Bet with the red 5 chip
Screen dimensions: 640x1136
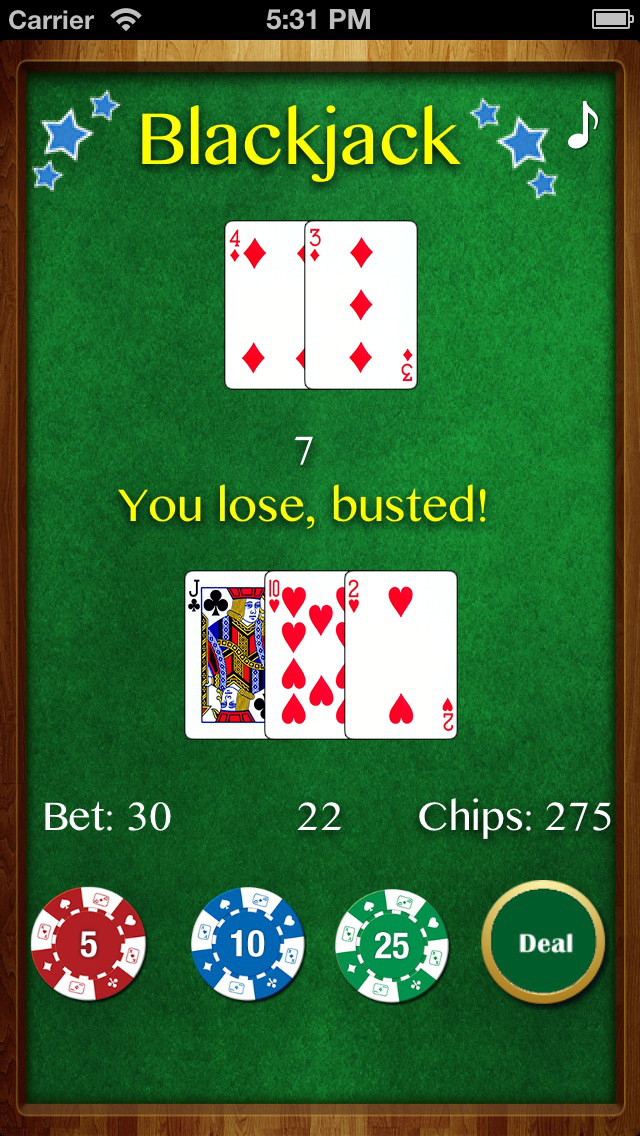coord(88,944)
